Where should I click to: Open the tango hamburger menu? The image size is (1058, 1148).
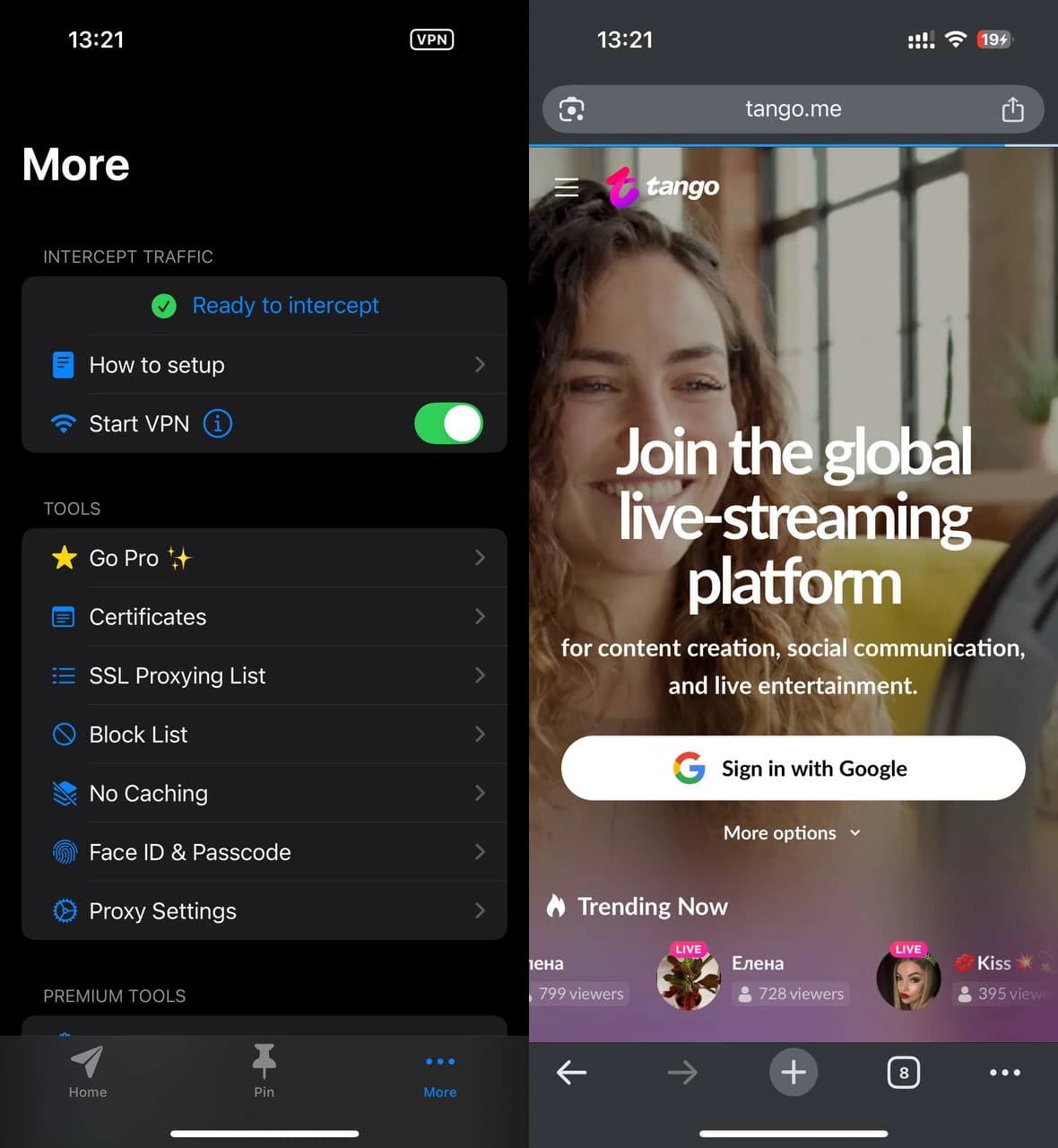click(567, 187)
